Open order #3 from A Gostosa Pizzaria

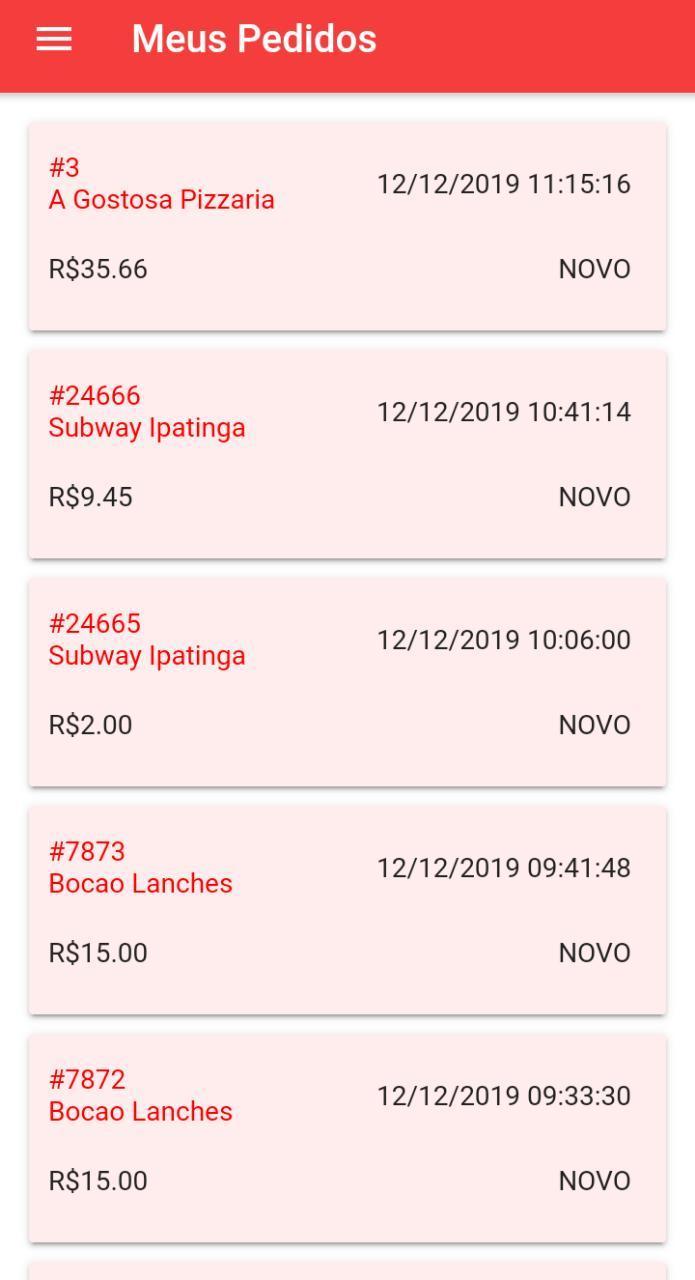[347, 226]
